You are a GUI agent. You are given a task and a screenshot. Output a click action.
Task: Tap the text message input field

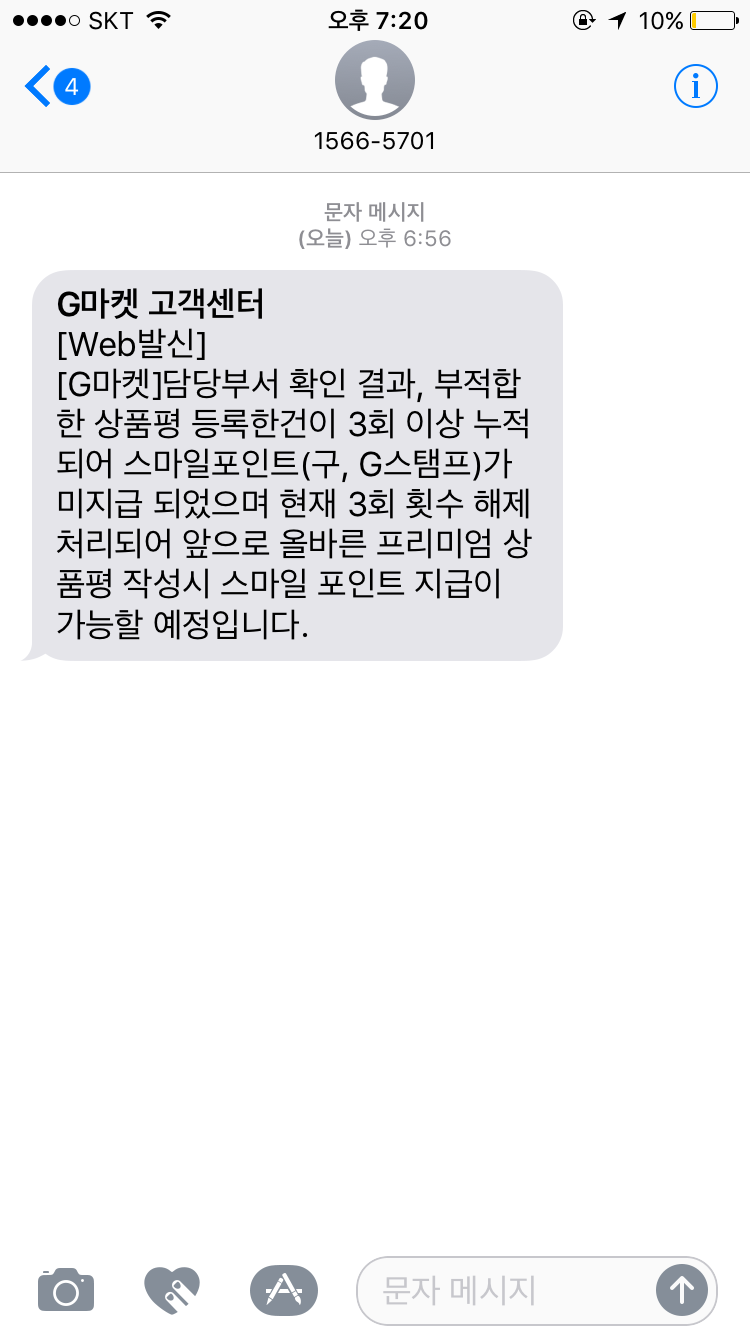[505, 1290]
